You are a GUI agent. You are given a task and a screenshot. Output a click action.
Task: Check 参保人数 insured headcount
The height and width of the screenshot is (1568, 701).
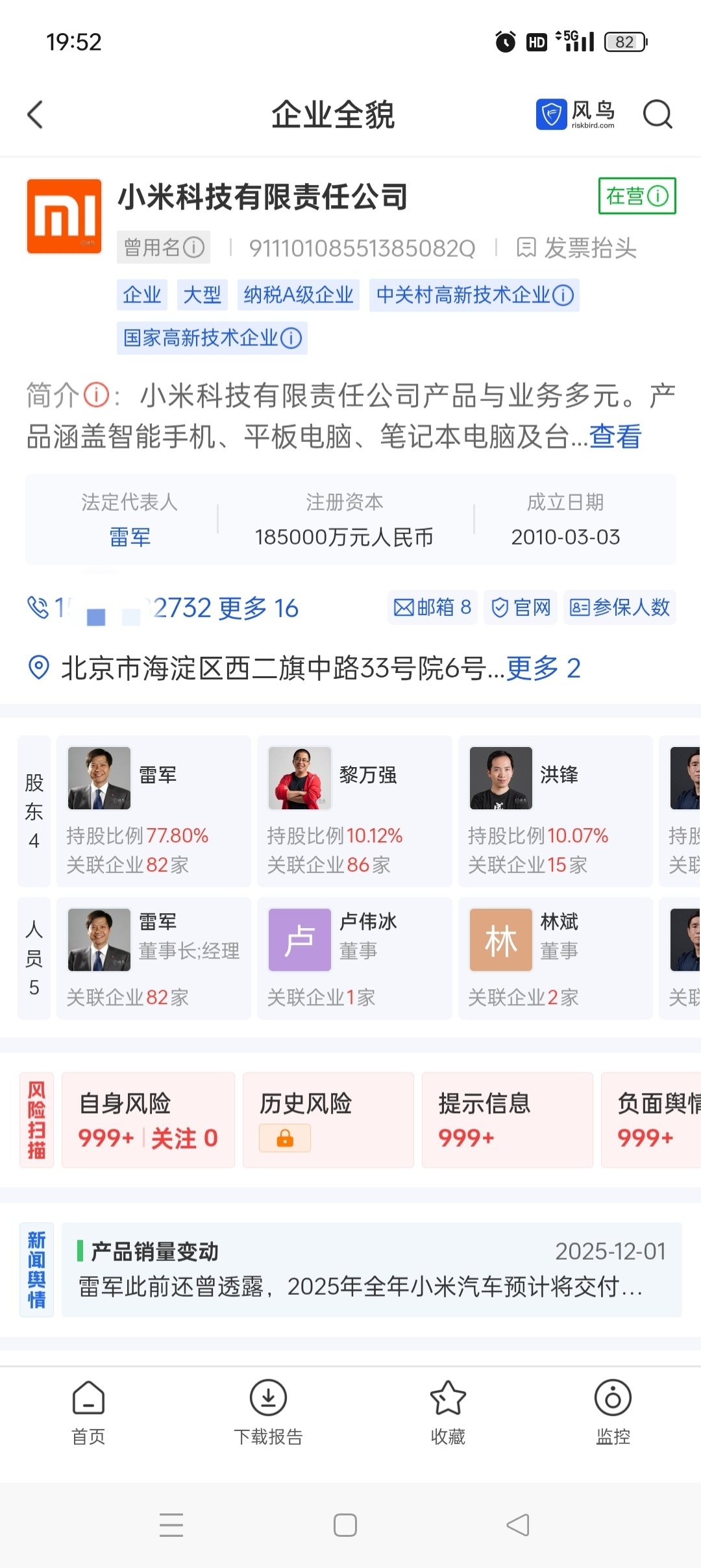[x=620, y=607]
